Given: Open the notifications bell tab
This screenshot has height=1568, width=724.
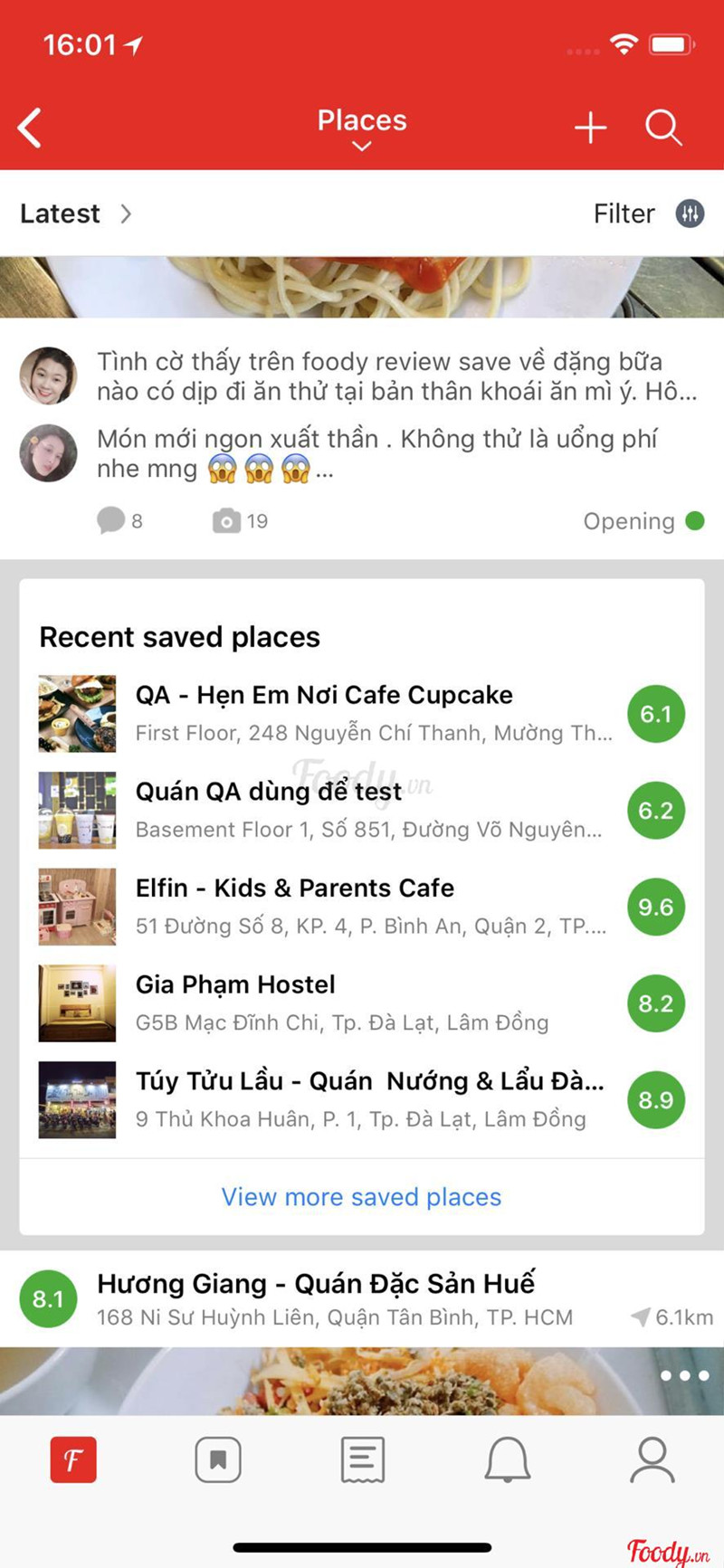Looking at the screenshot, I should click(x=508, y=1459).
